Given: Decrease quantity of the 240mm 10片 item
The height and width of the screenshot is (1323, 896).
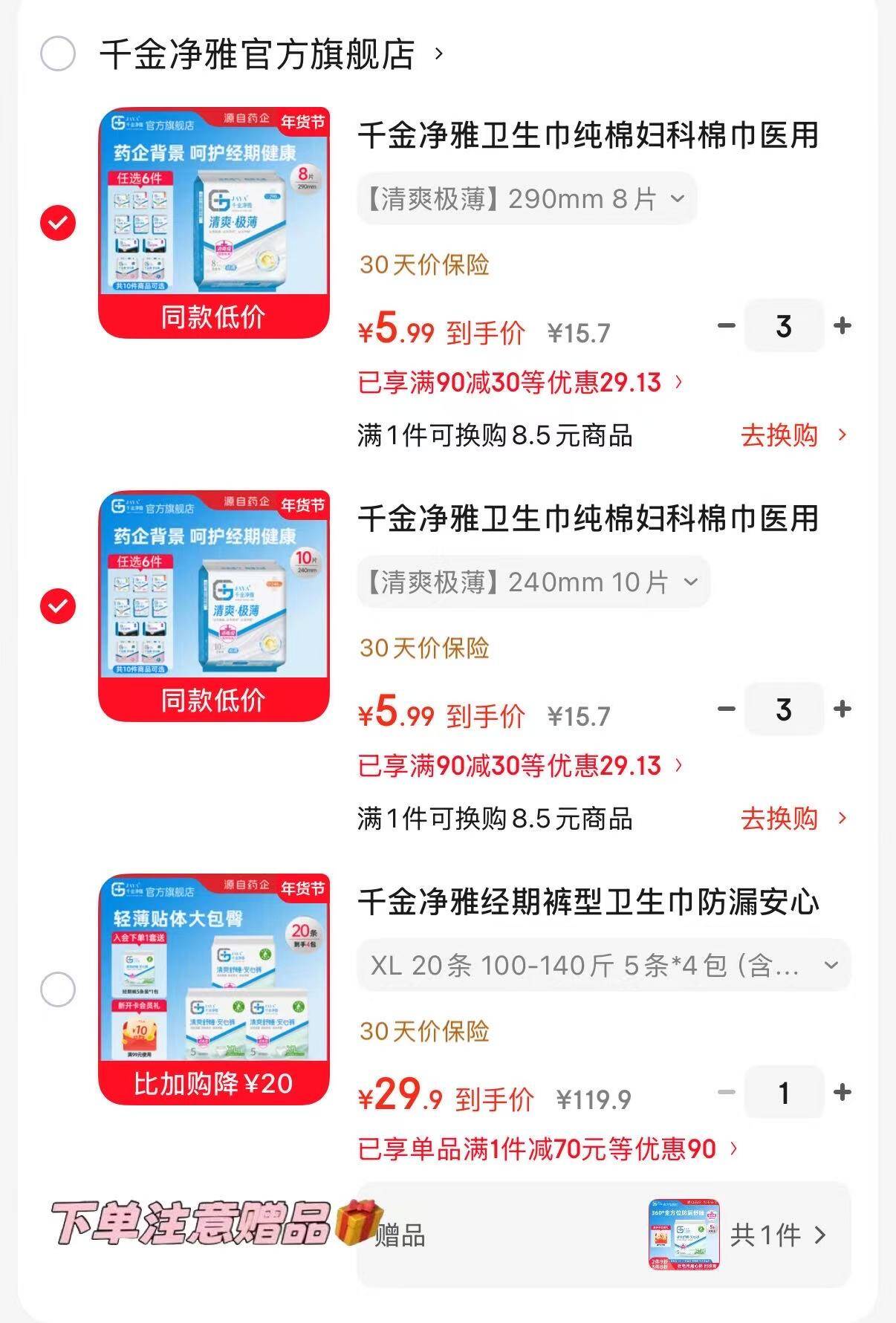Looking at the screenshot, I should [x=726, y=709].
